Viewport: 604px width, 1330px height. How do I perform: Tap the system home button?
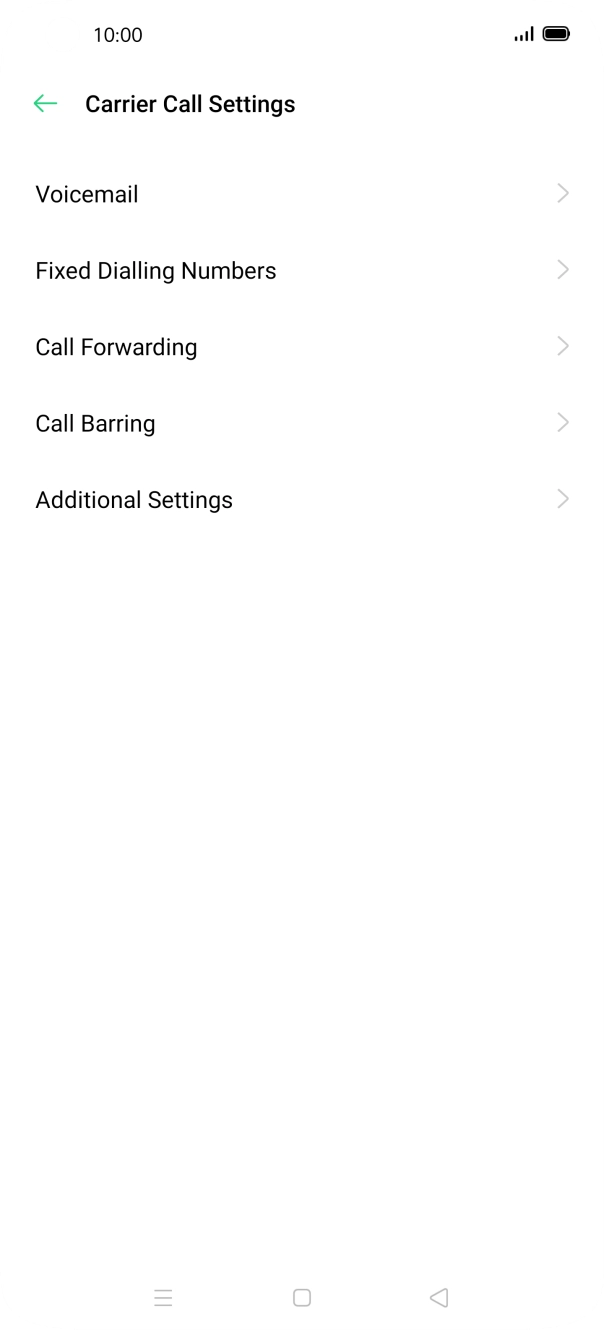(302, 1298)
